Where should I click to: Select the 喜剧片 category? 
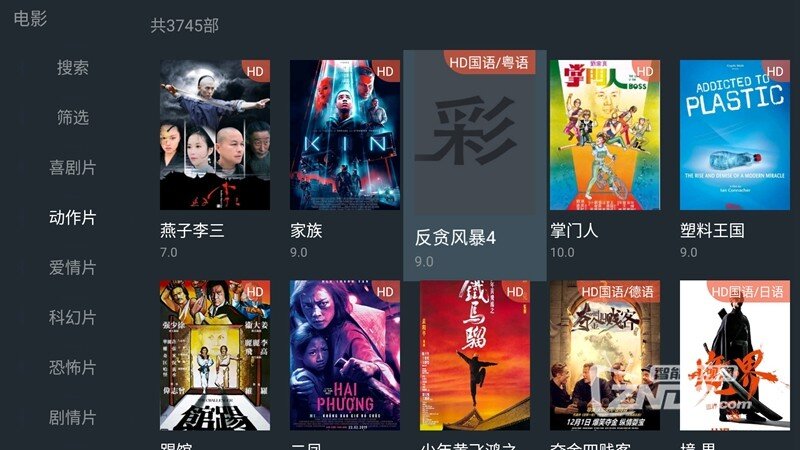point(73,168)
